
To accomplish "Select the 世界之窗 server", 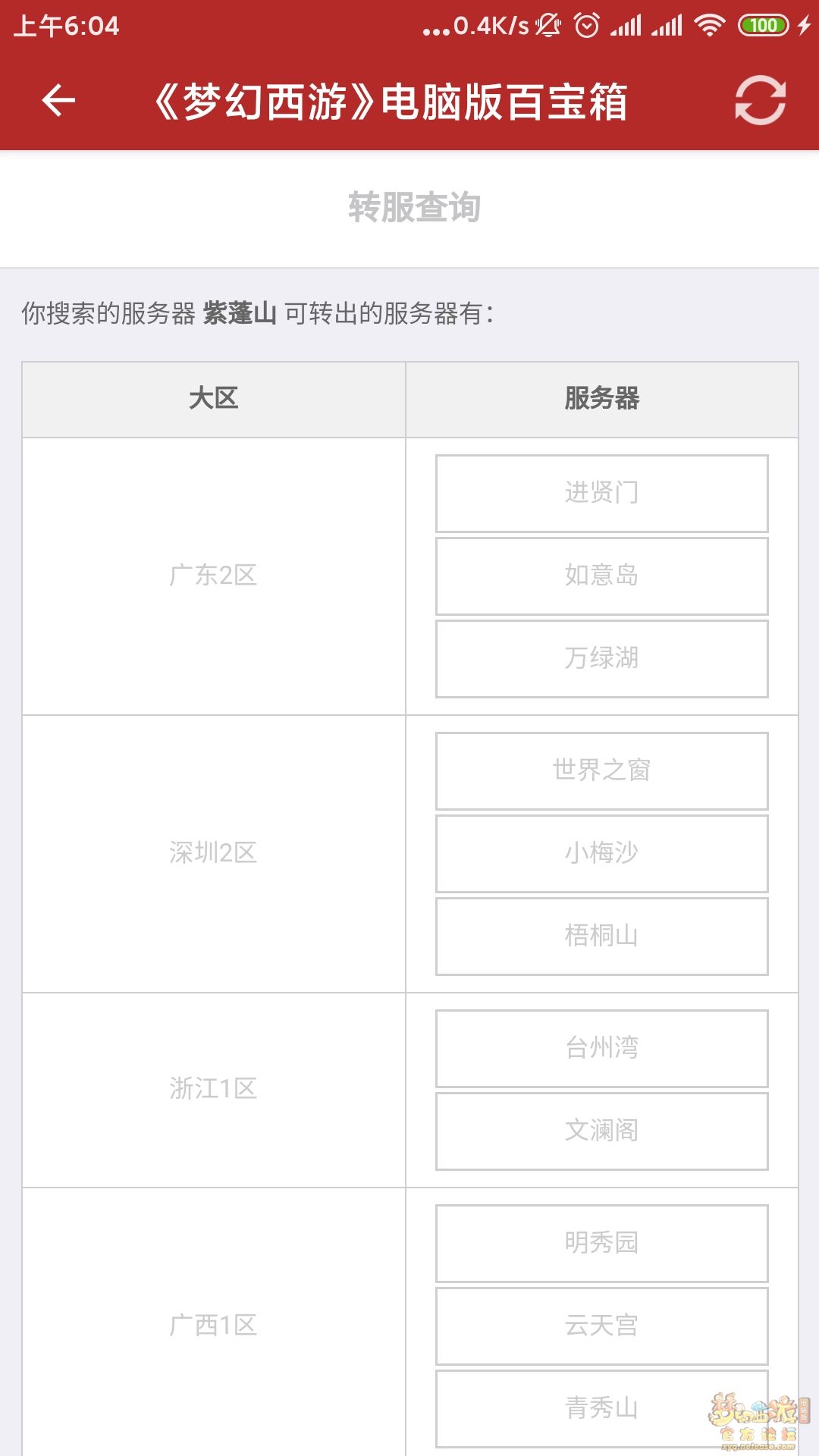I will coord(601,770).
